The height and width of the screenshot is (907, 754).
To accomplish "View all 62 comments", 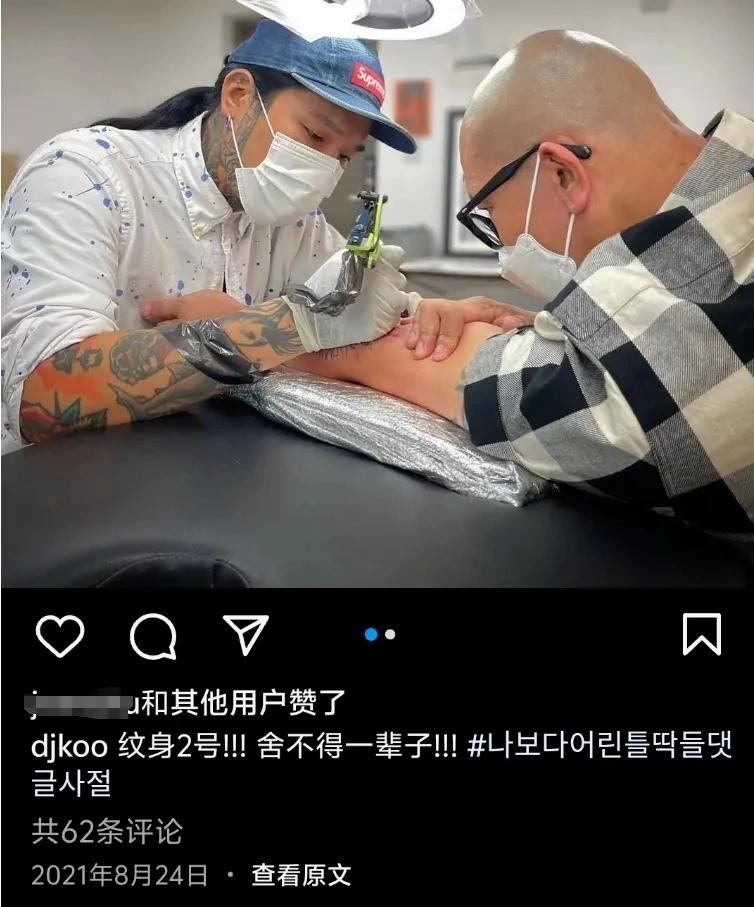I will 107,830.
